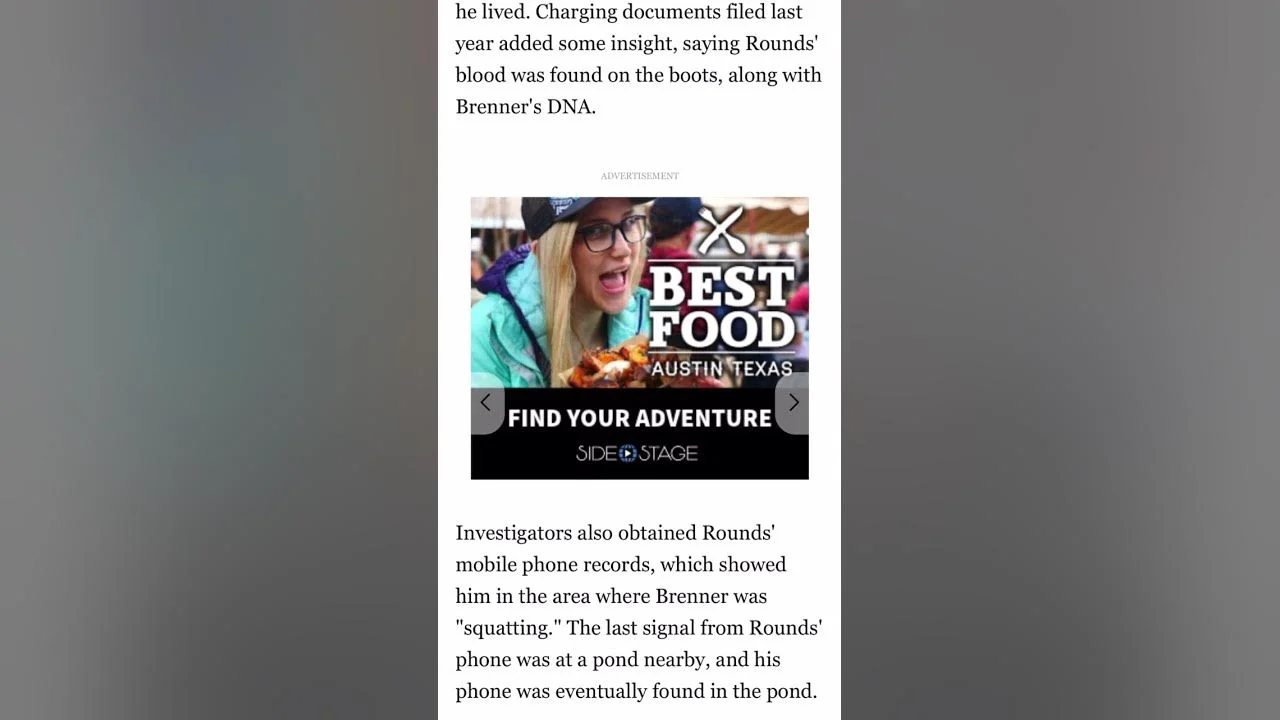Viewport: 1280px width, 720px height.
Task: Advance to the next ad slide
Action: click(793, 403)
